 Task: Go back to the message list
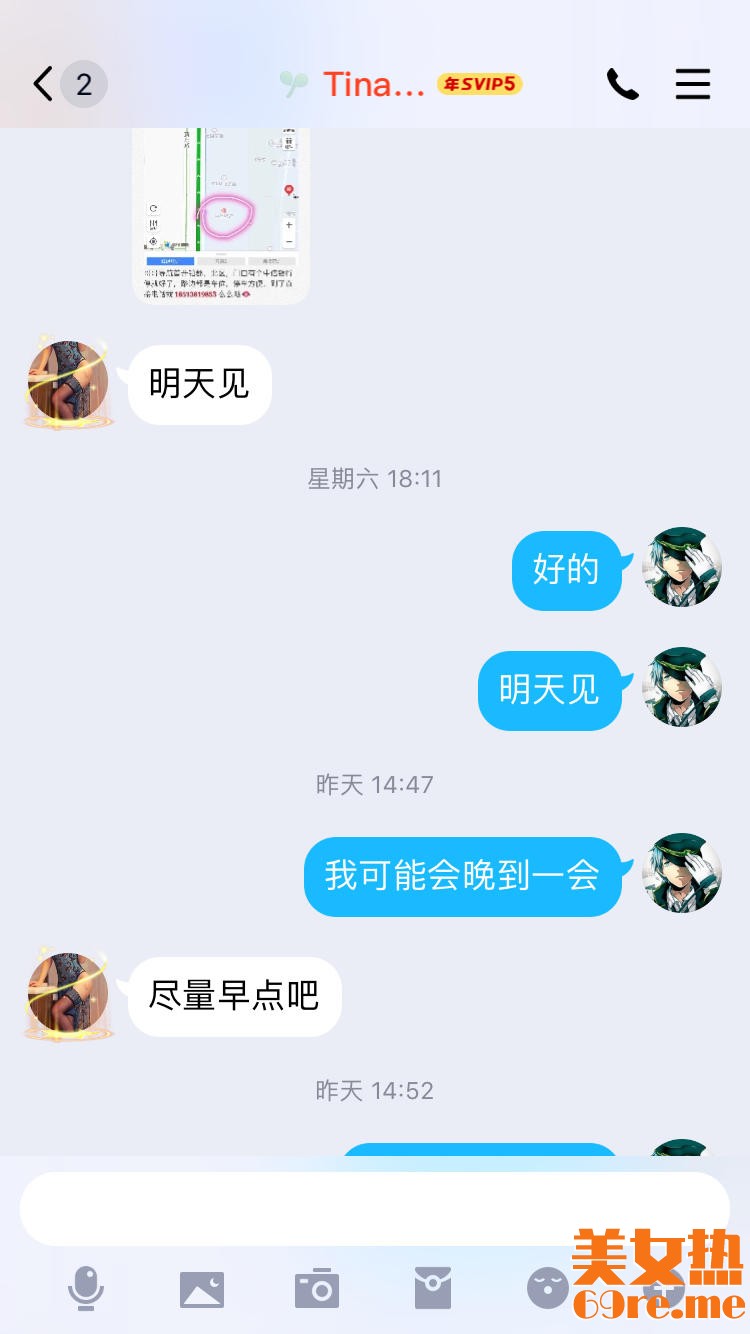pyautogui.click(x=42, y=84)
